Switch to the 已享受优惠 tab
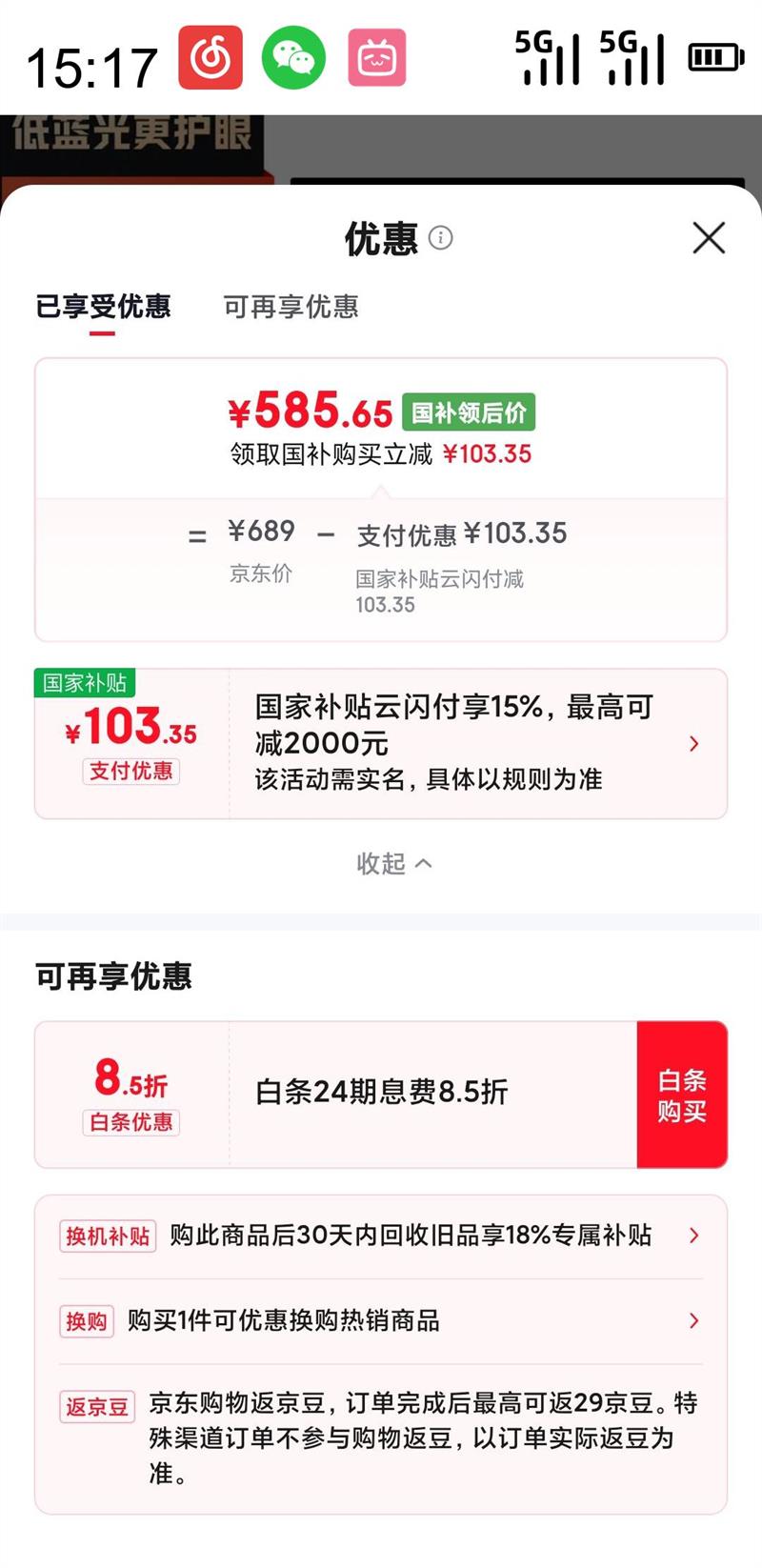 103,307
